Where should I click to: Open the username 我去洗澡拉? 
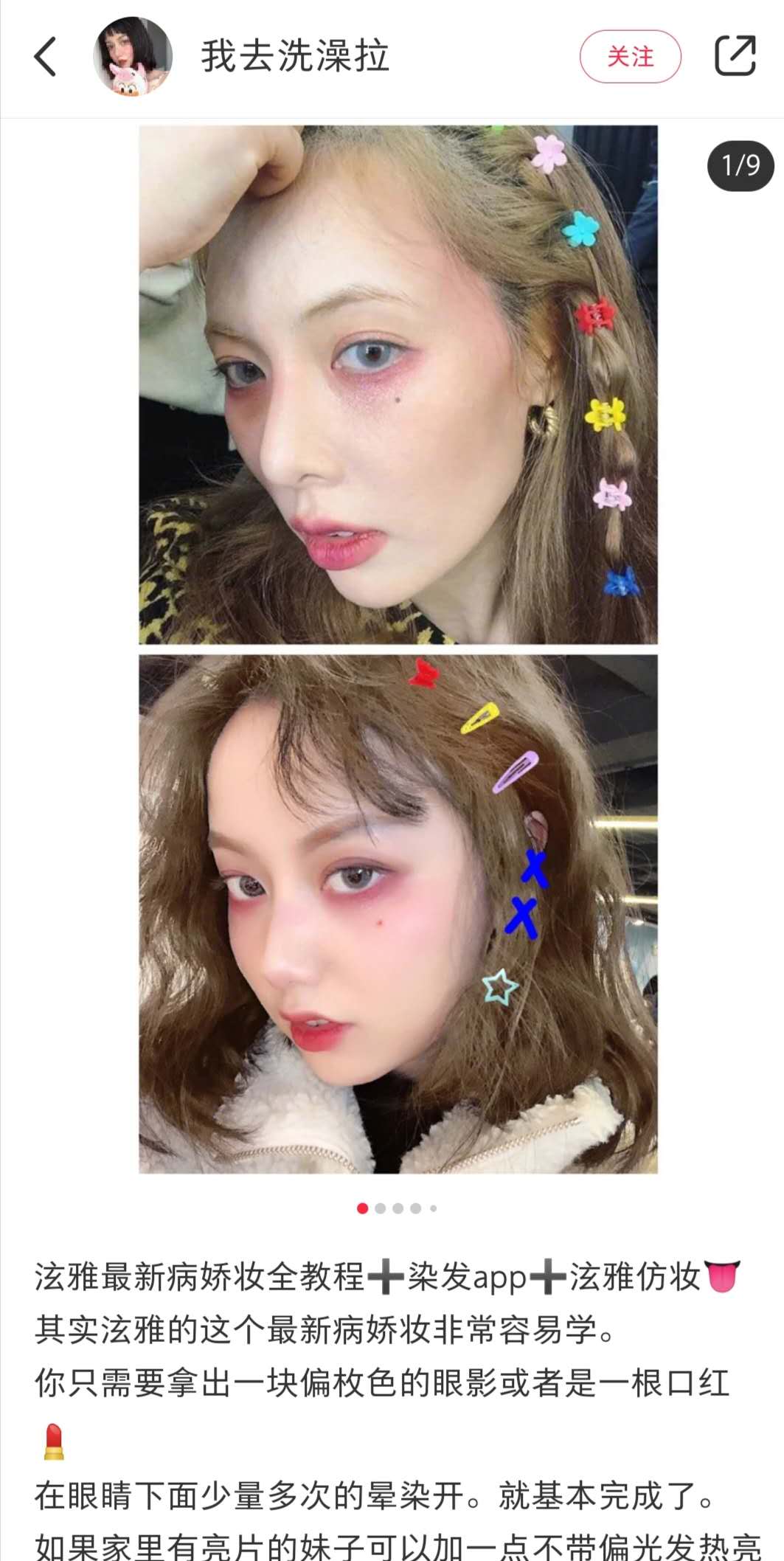click(295, 57)
